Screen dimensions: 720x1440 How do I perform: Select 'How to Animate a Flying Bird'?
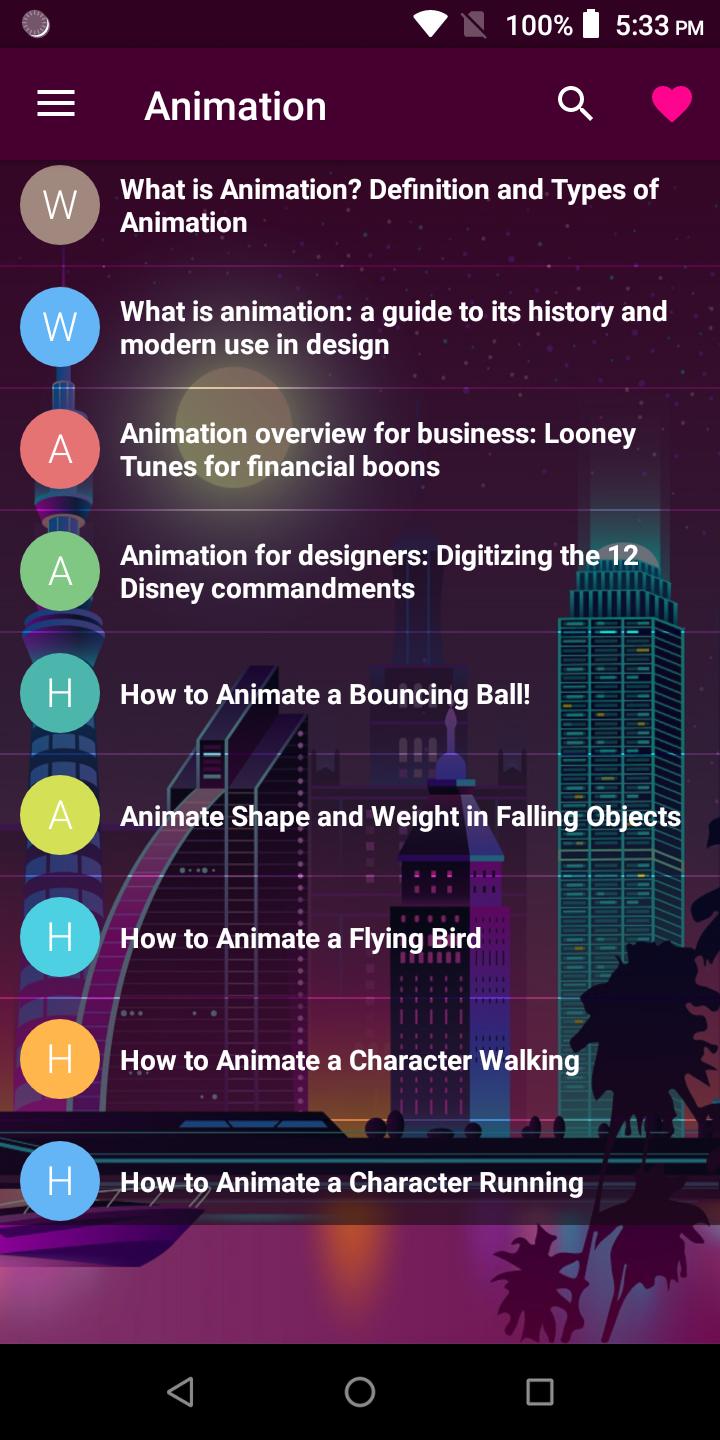click(300, 938)
